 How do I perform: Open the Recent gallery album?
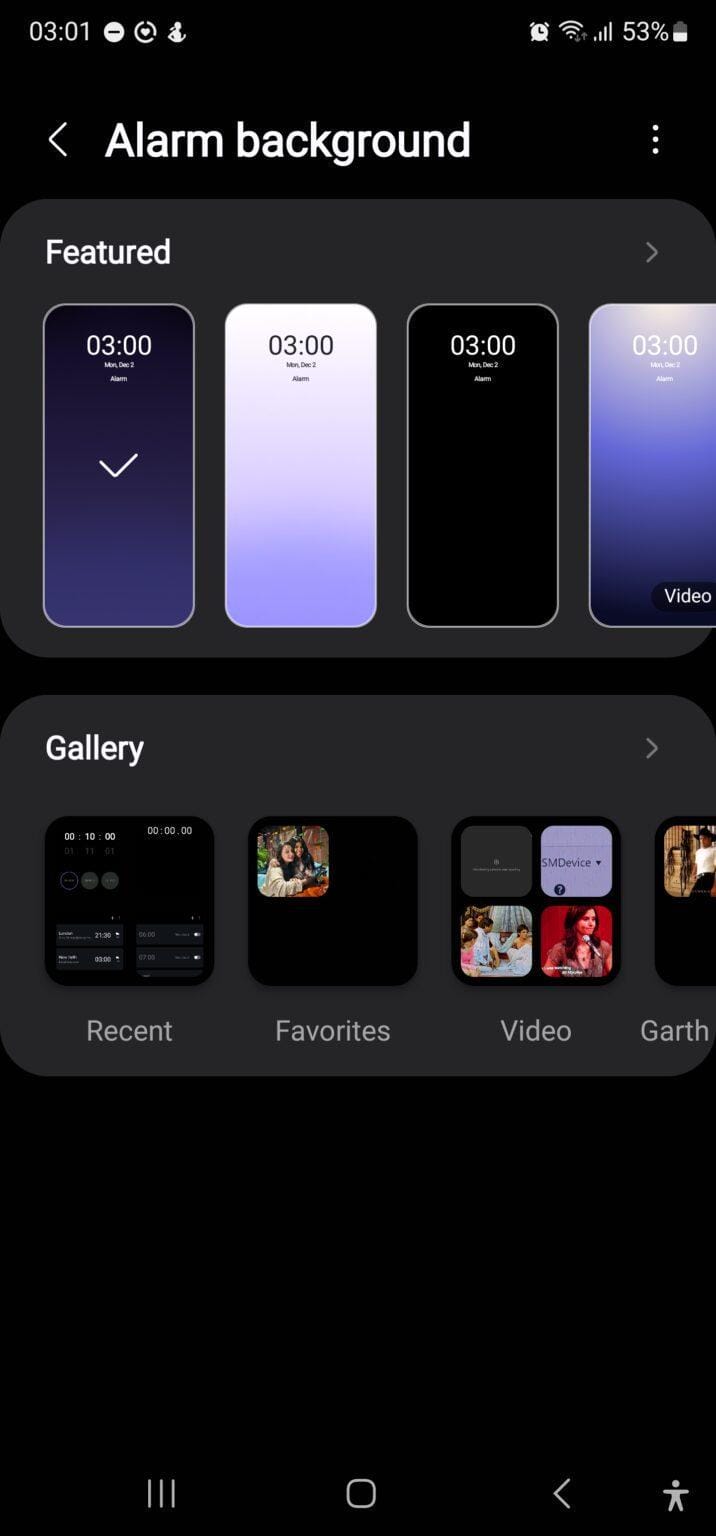pos(129,901)
